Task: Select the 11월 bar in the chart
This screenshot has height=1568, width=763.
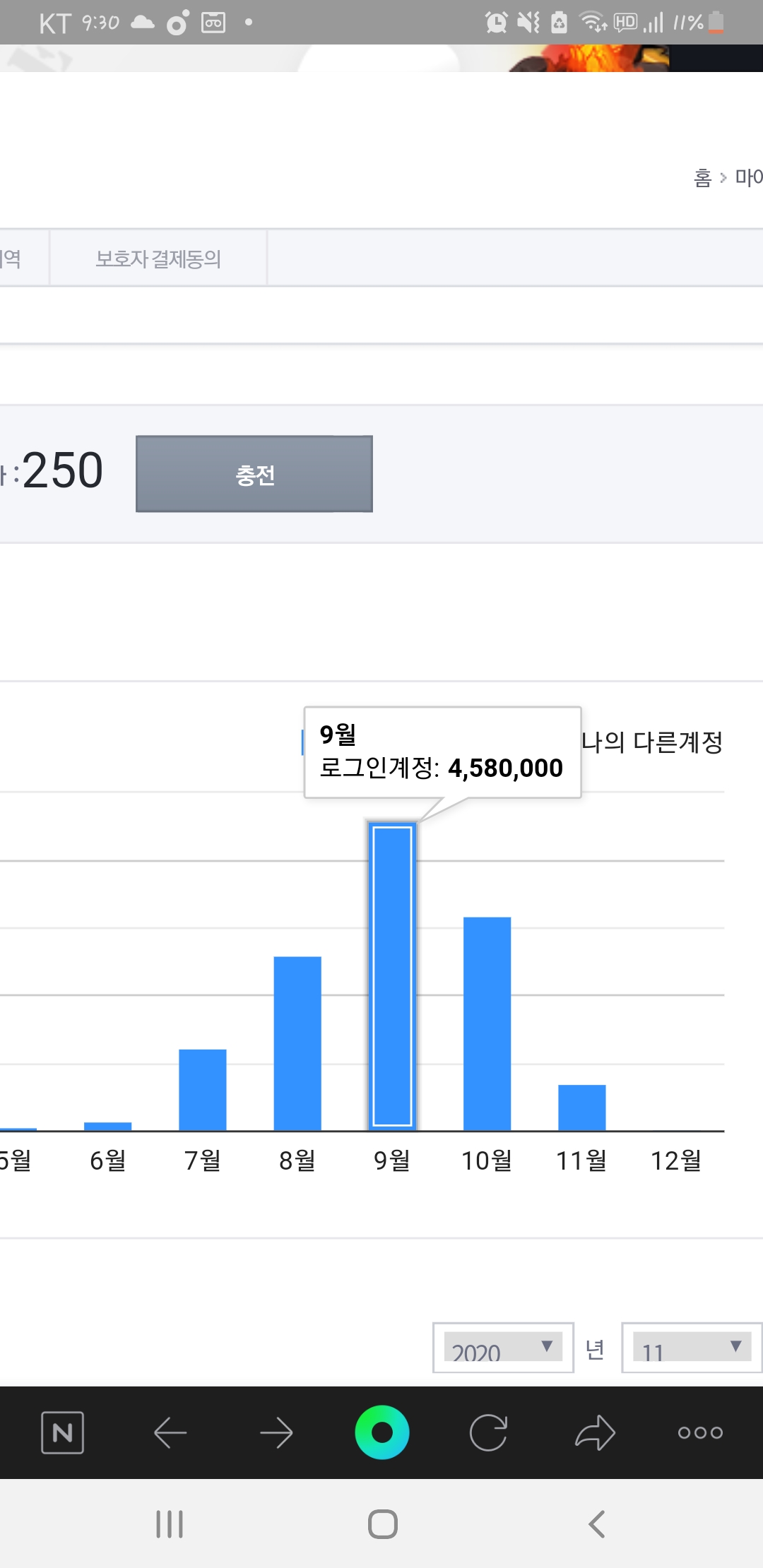Action: [x=582, y=1107]
